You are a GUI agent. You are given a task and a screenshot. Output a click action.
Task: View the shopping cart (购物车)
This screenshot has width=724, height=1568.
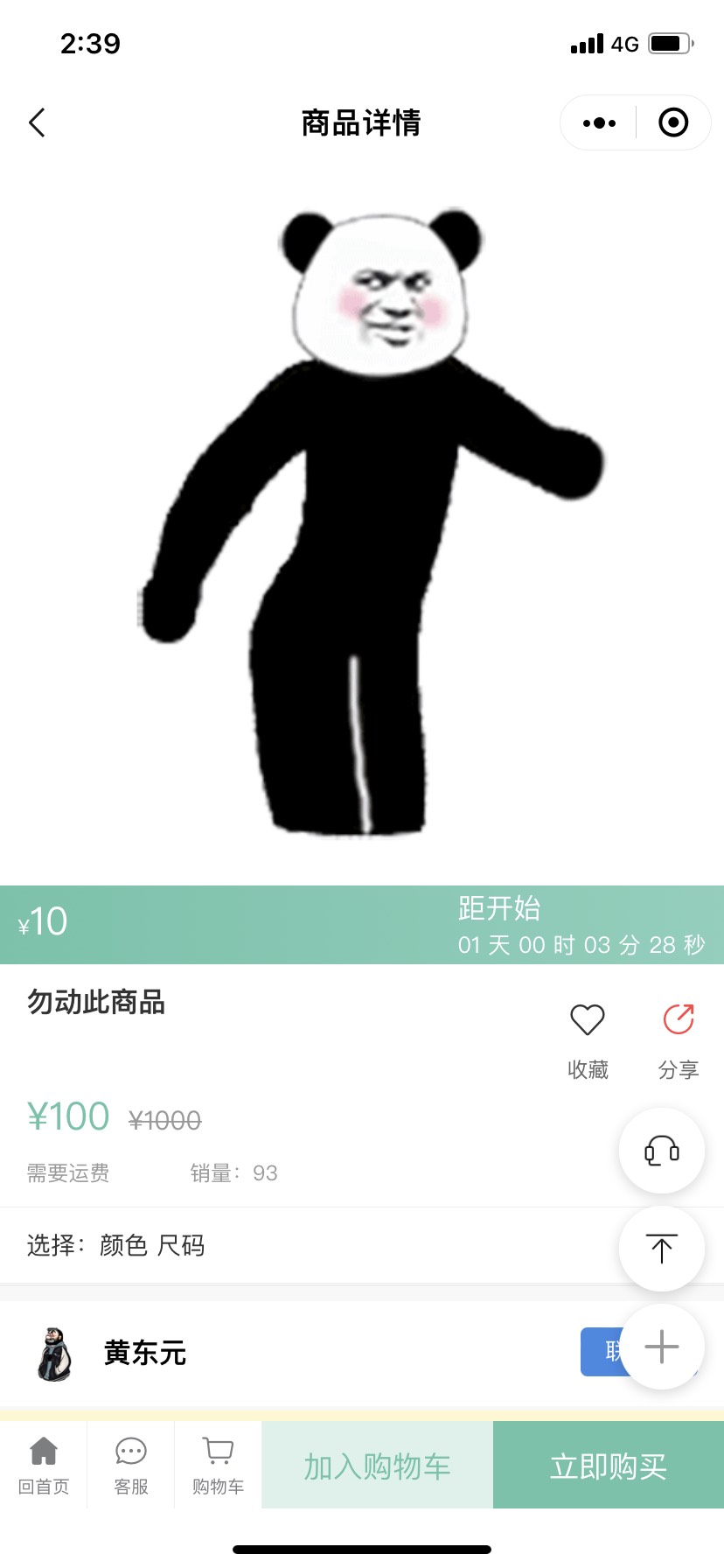(x=219, y=1465)
